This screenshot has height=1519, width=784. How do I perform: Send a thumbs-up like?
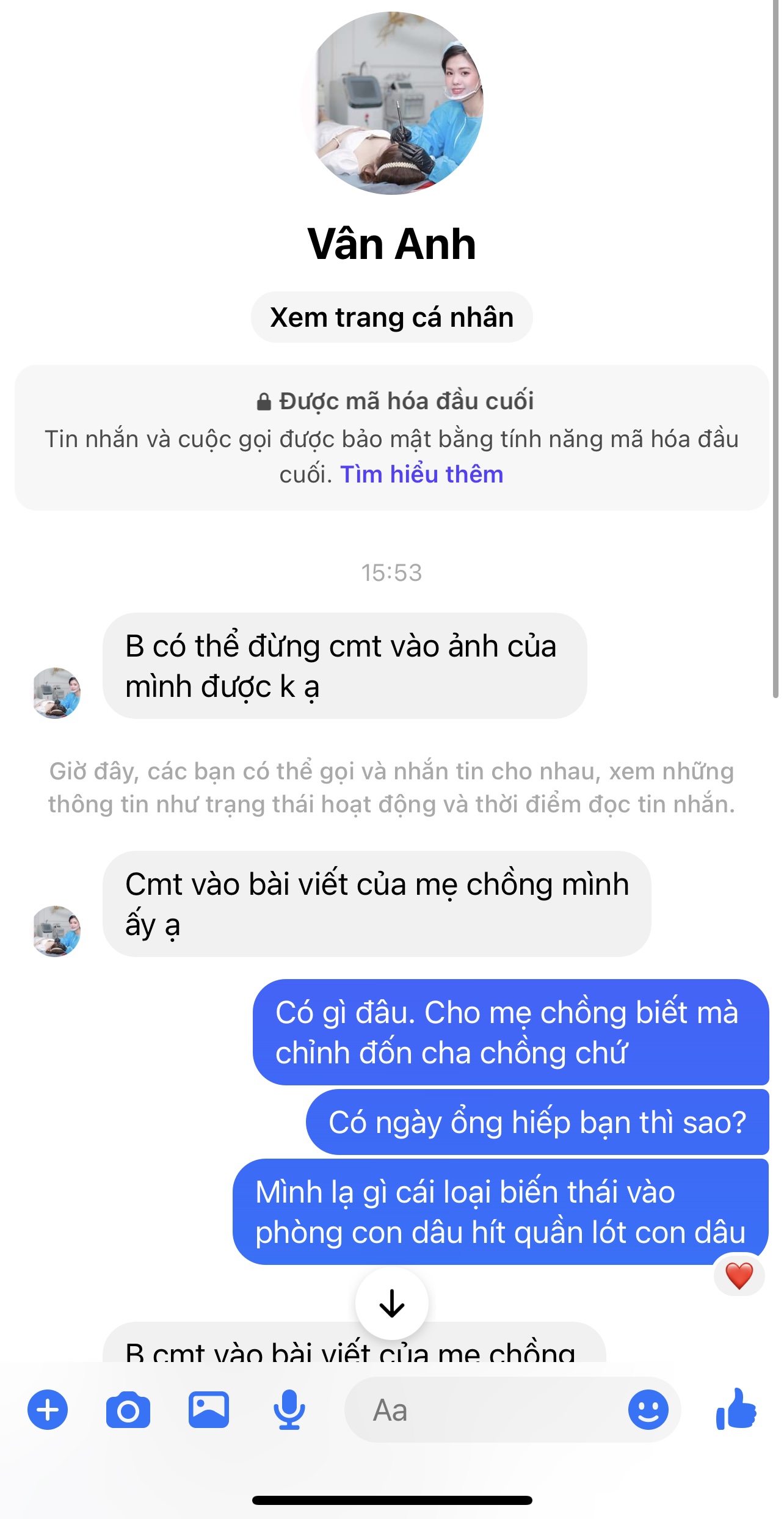point(736,1408)
